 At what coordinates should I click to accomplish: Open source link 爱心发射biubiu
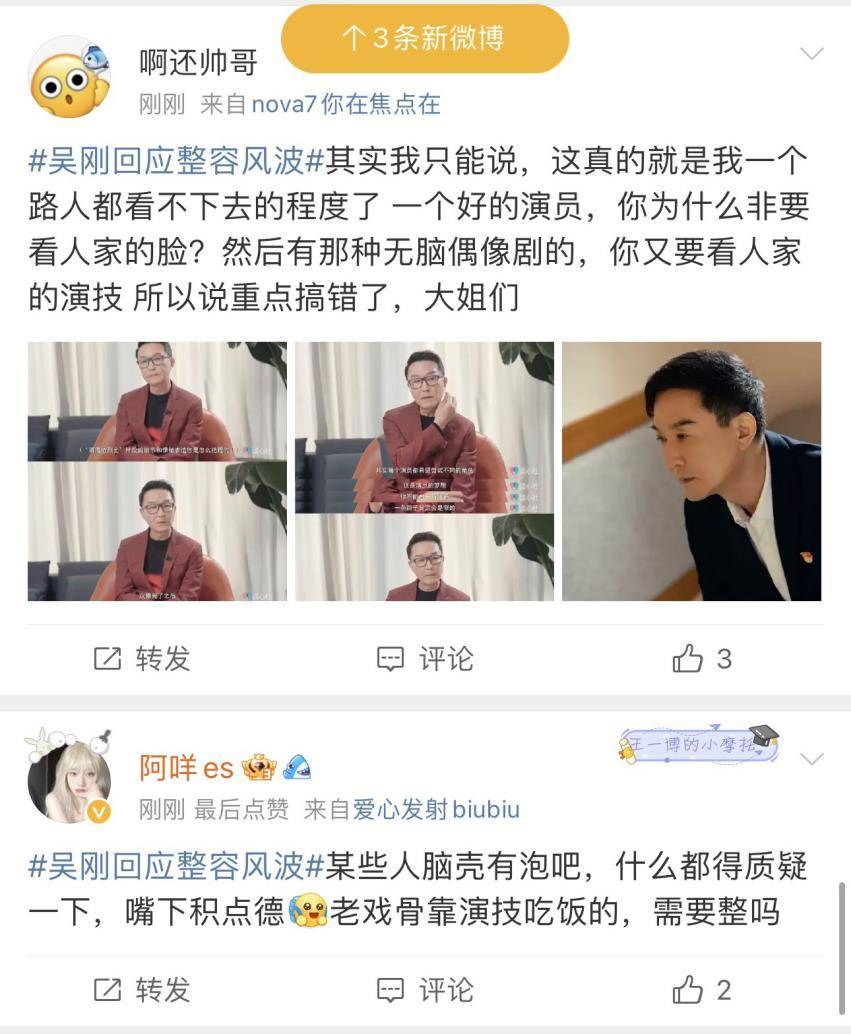tap(436, 809)
